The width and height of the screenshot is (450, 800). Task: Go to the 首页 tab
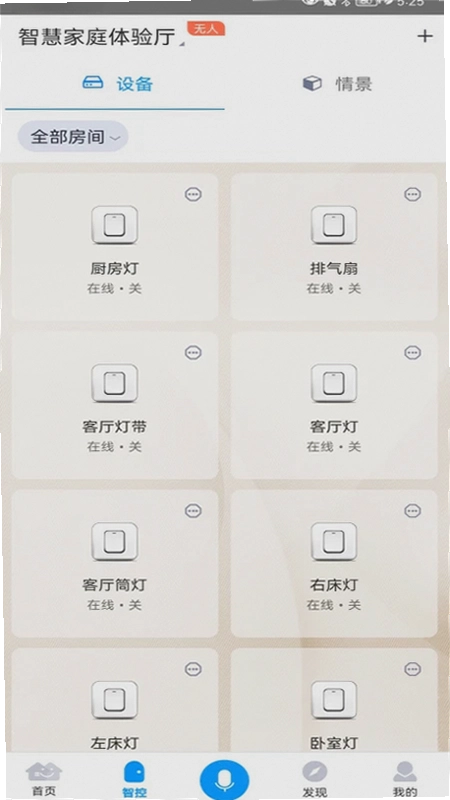(x=44, y=778)
